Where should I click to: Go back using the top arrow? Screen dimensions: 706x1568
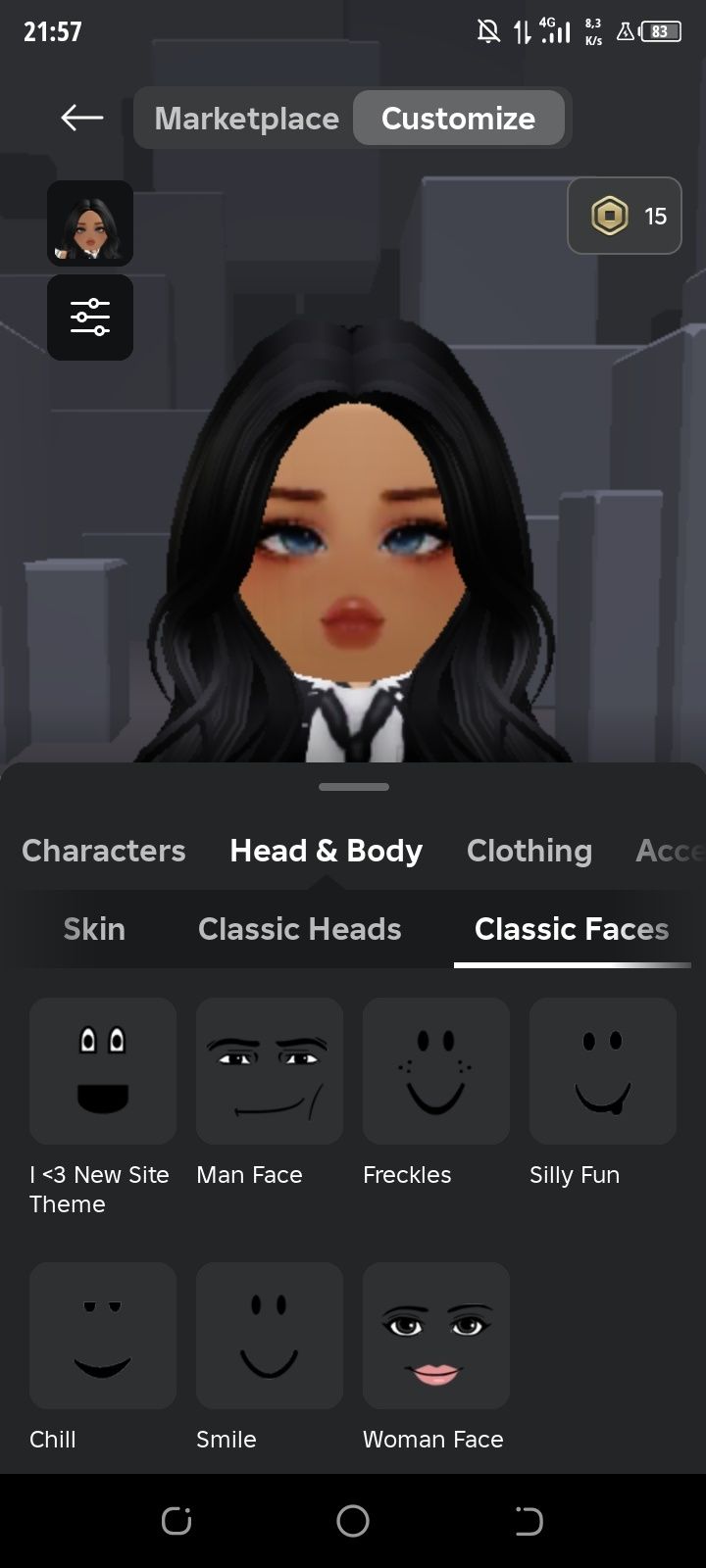pos(81,119)
